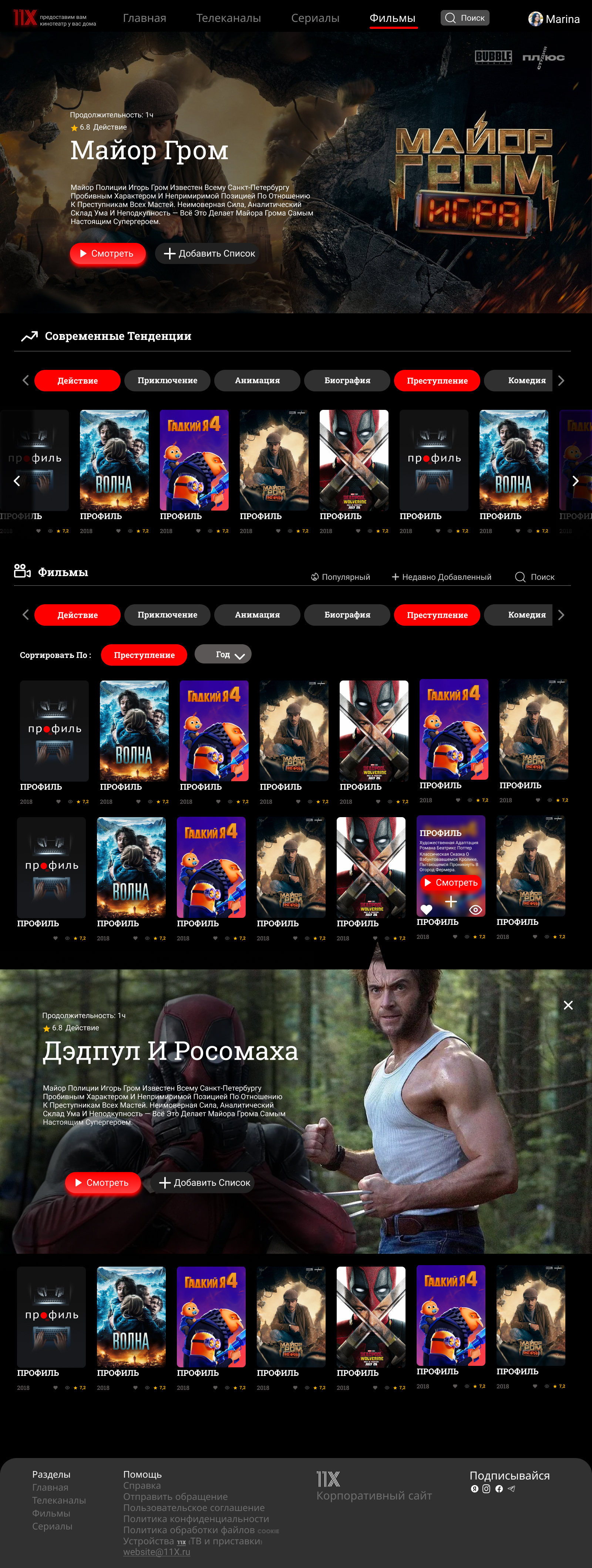Filter by Популярный in Фильмы section

pyautogui.click(x=341, y=577)
